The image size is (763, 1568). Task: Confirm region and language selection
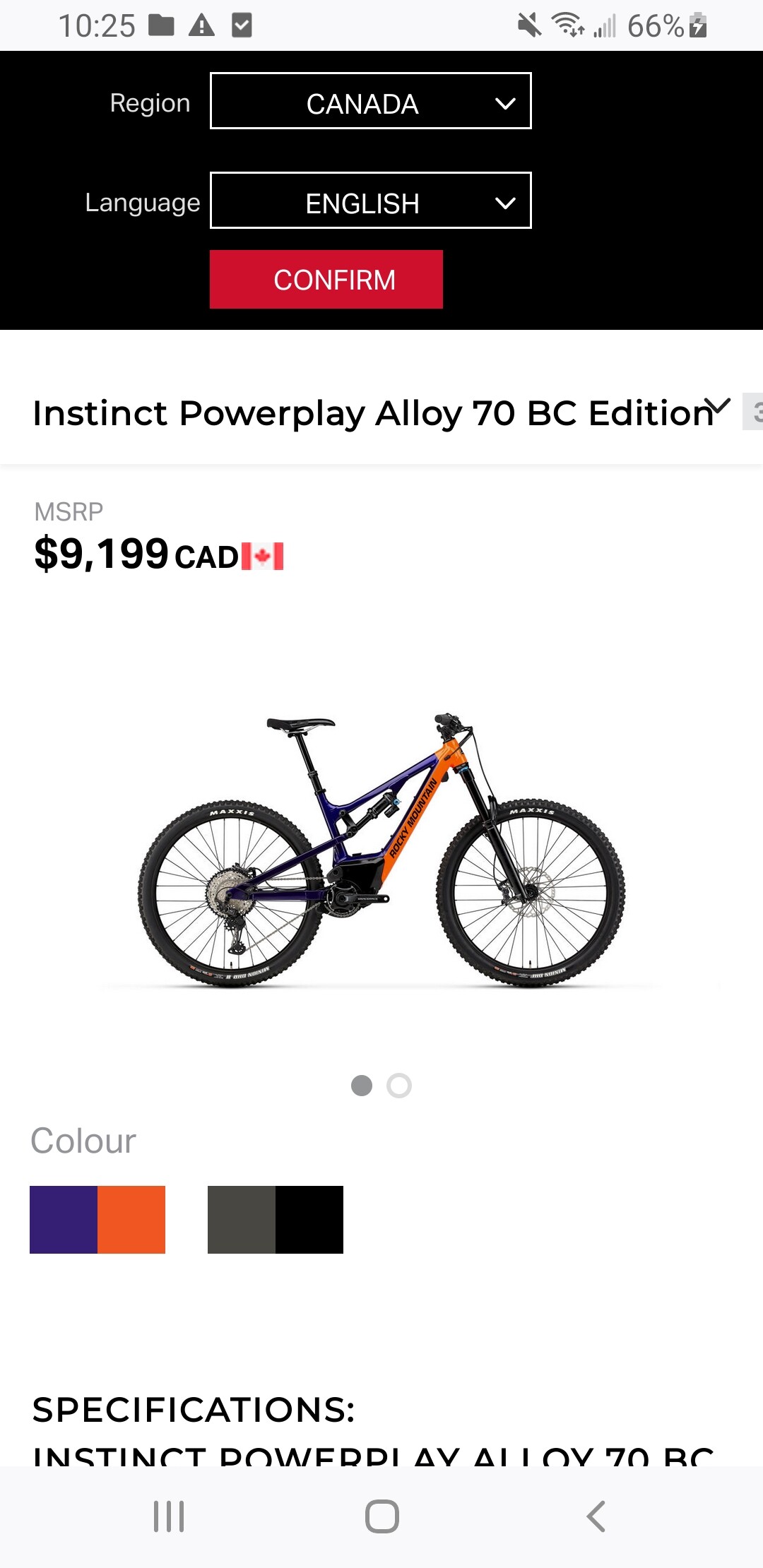[x=326, y=280]
